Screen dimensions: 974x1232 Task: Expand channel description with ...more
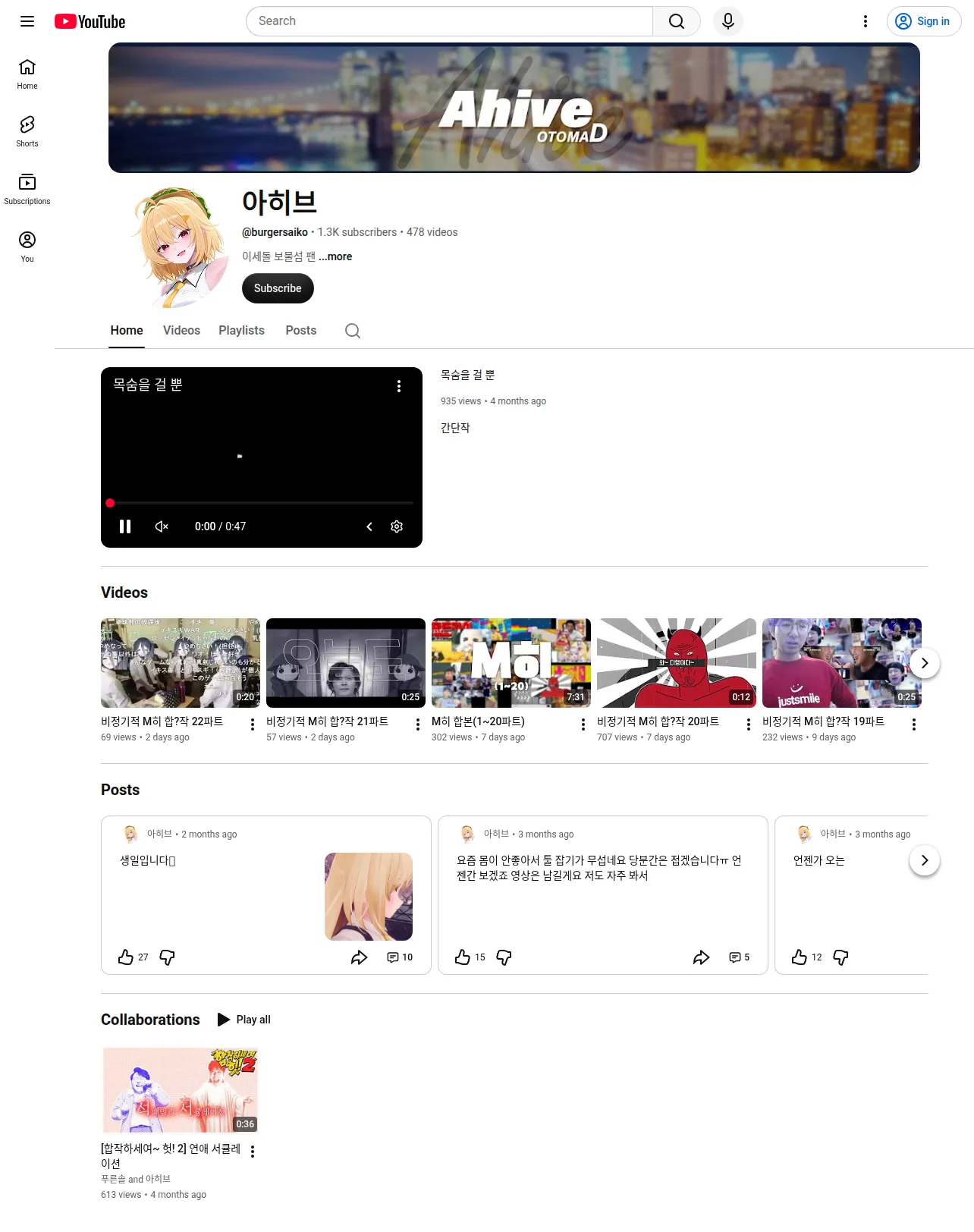pos(335,256)
